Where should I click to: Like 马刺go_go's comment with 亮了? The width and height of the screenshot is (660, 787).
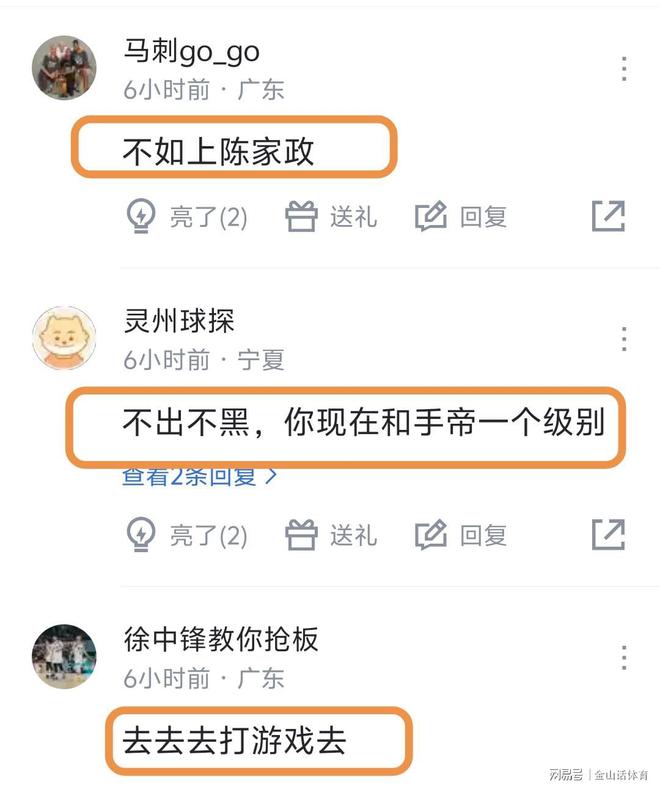click(187, 216)
